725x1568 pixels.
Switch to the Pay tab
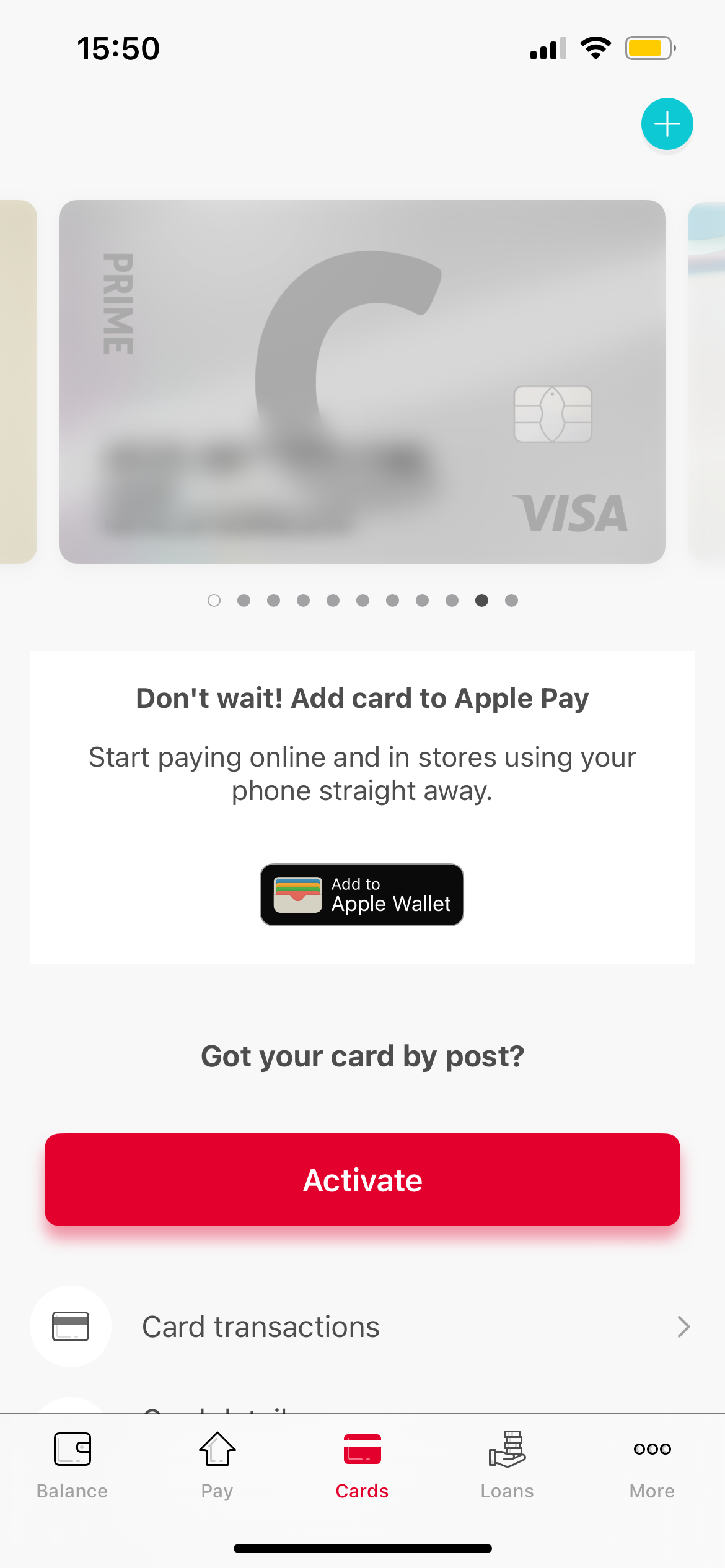point(217,1464)
